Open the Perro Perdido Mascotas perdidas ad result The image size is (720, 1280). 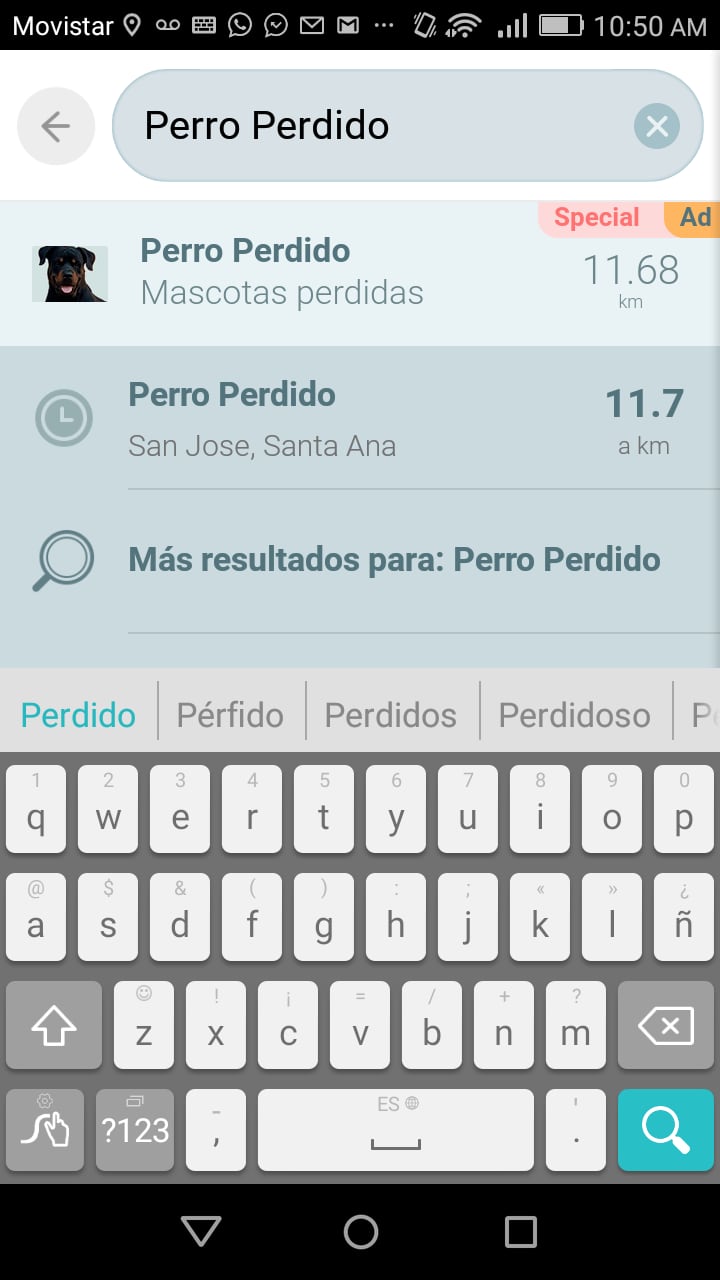(x=360, y=272)
